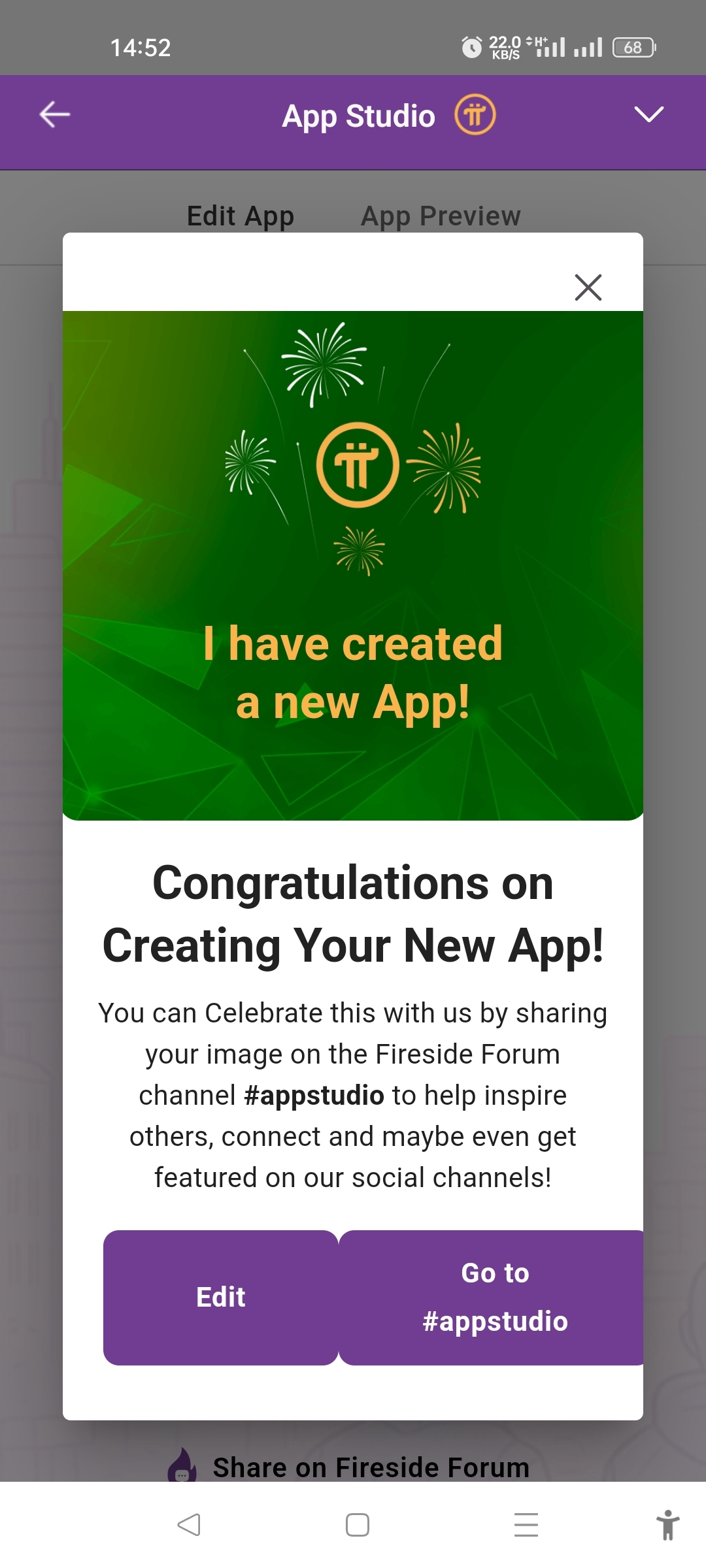Select the Edit App tab
Viewport: 706px width, 1568px height.
[241, 216]
